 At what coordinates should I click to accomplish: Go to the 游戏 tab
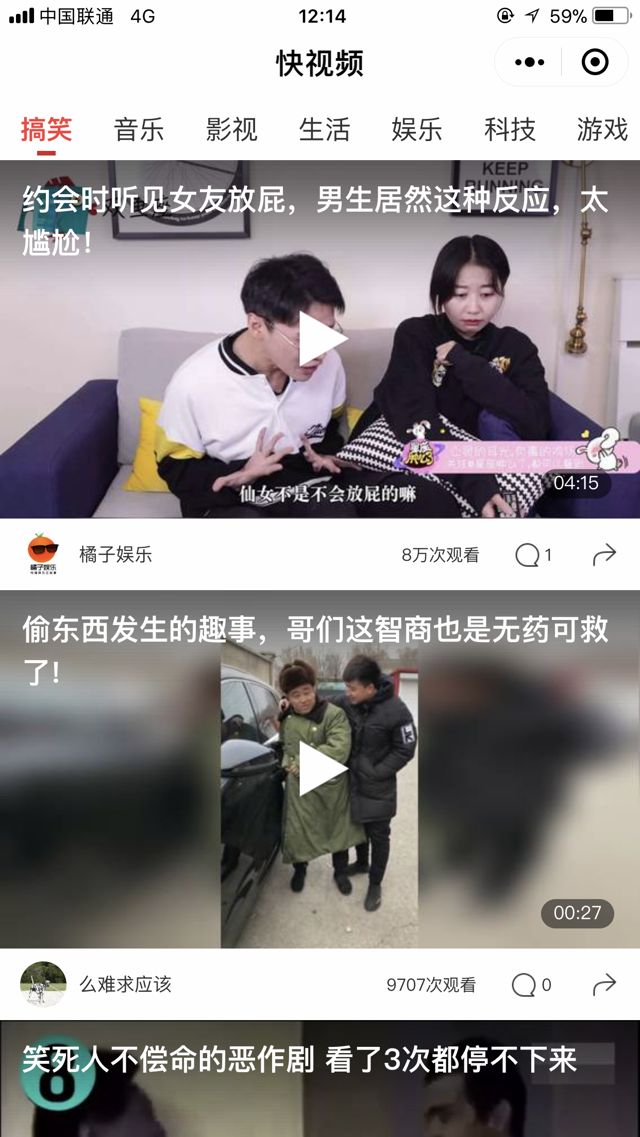click(x=602, y=129)
